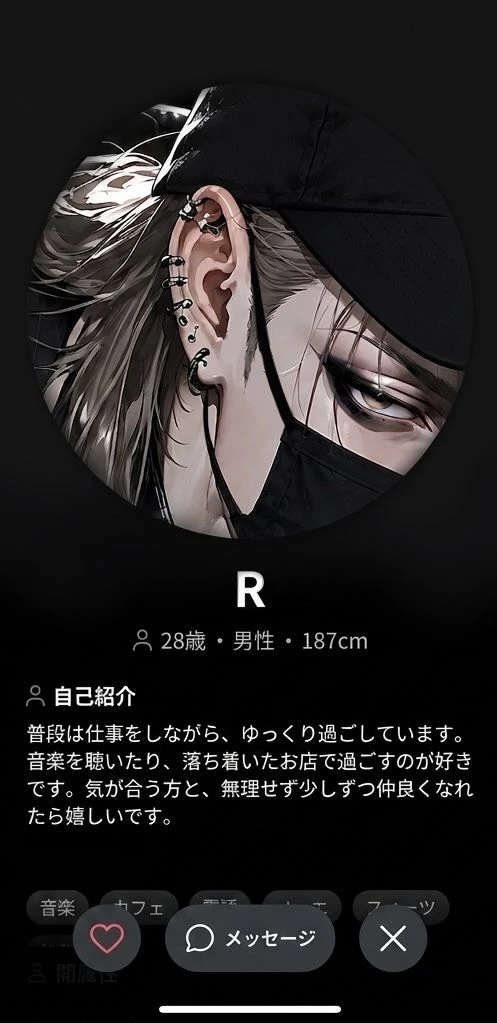Open R's round profile picture

pos(249,311)
